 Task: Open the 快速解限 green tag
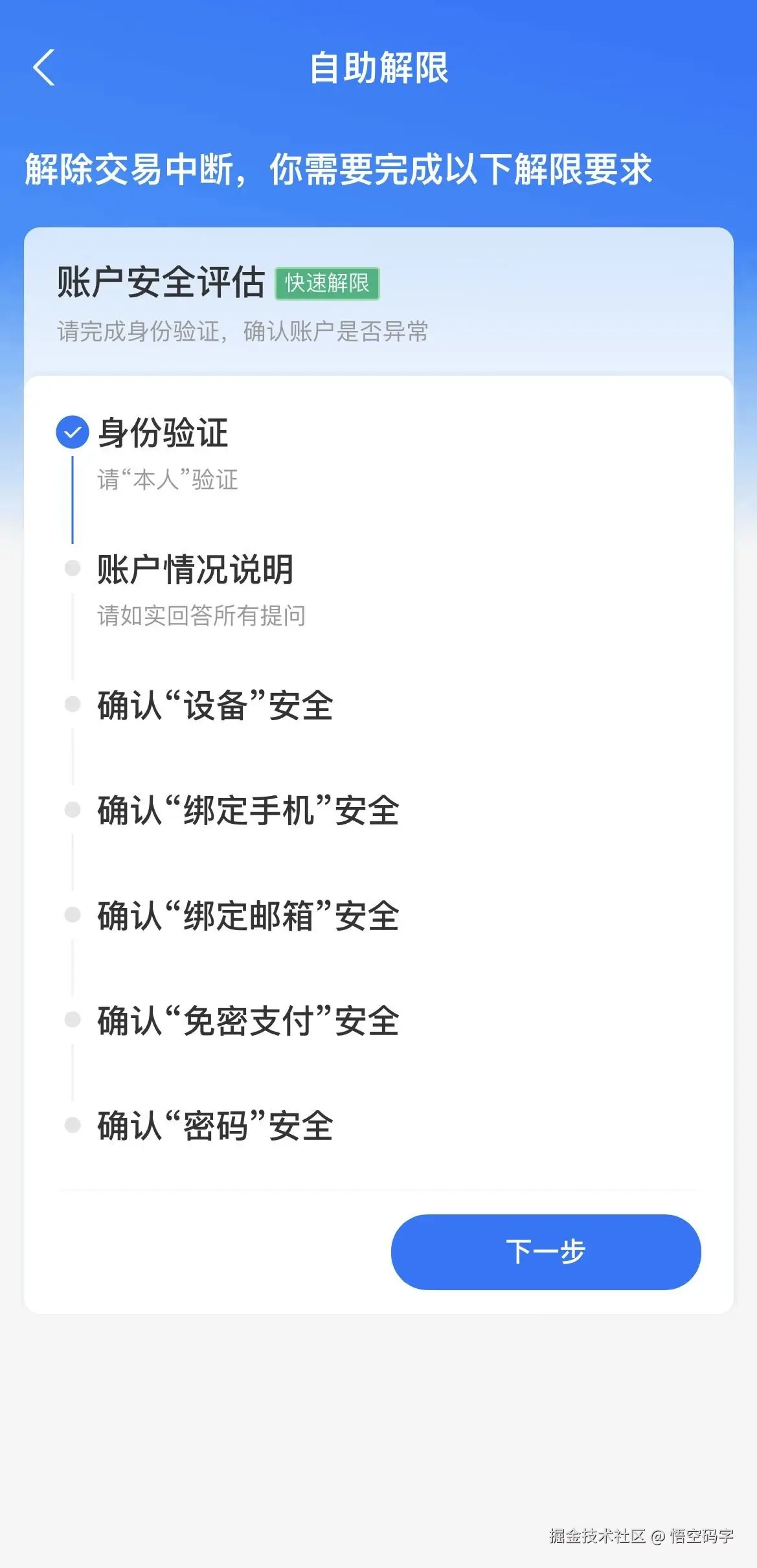pyautogui.click(x=330, y=283)
